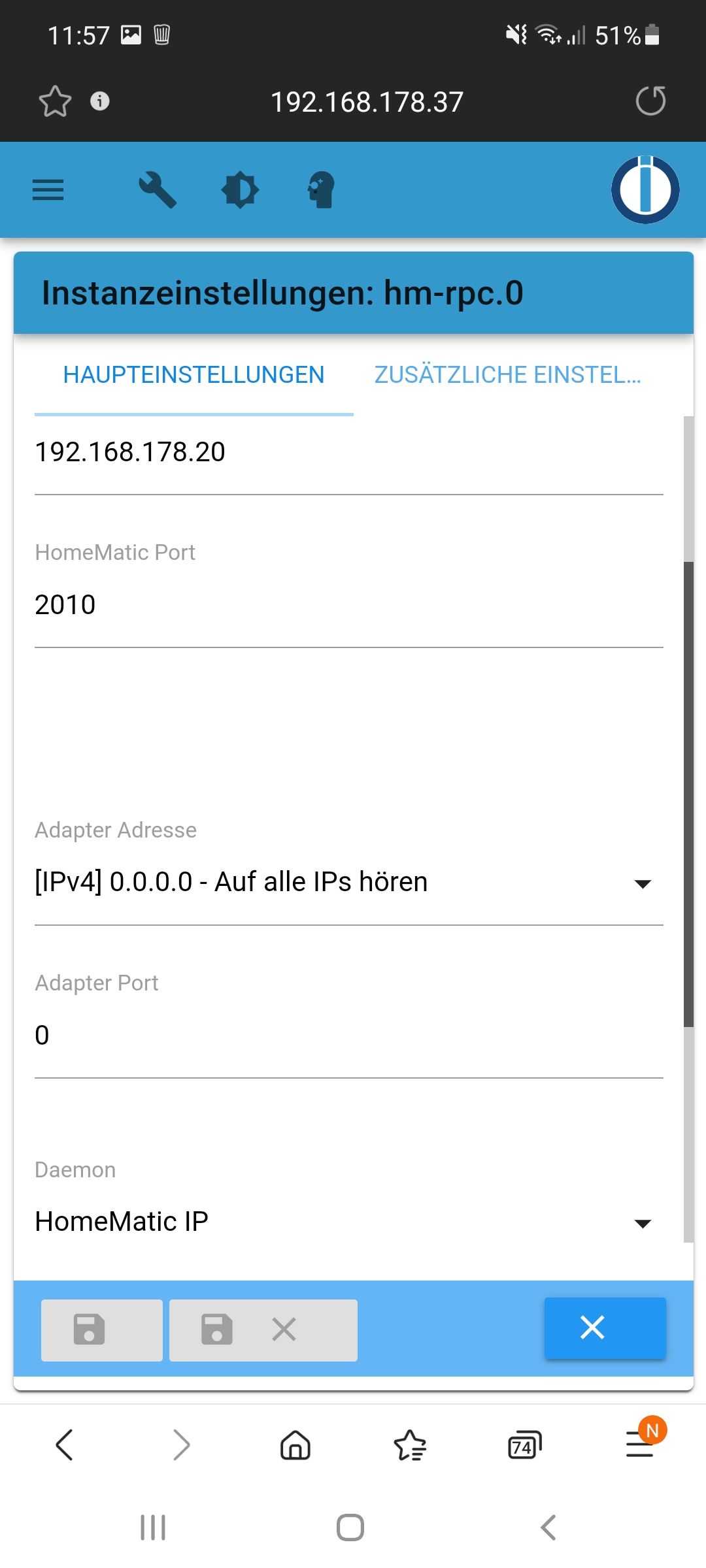Toggle expert mode with the head icon
Image resolution: width=706 pixels, height=1568 pixels.
pos(320,189)
